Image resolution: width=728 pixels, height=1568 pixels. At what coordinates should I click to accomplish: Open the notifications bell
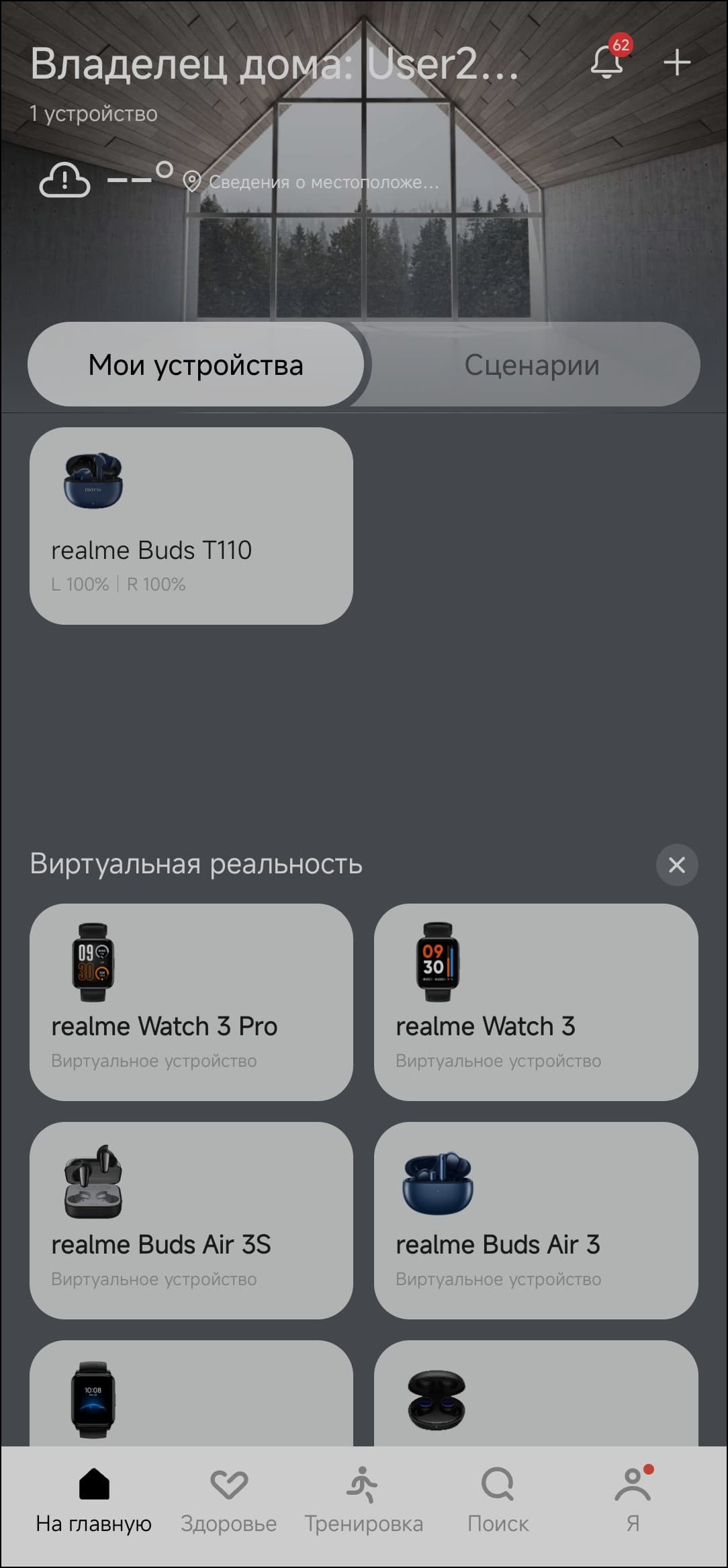607,62
